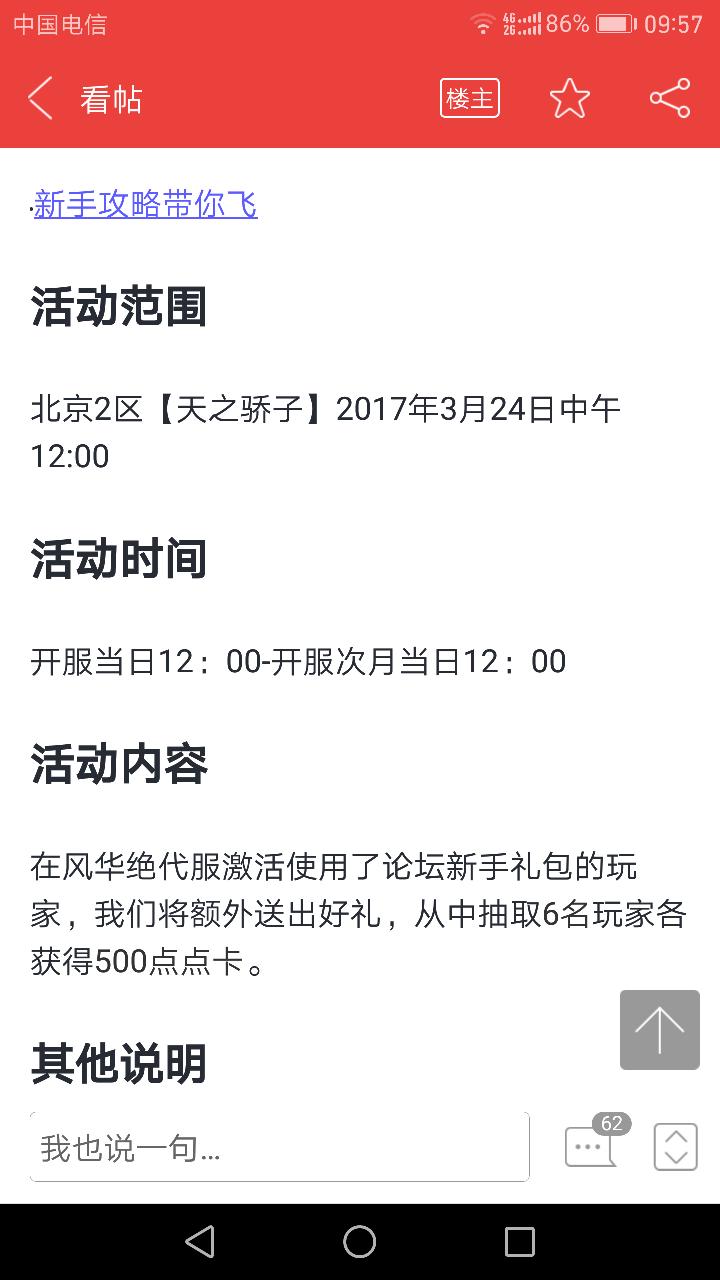Tap the system home button

coord(359,1242)
